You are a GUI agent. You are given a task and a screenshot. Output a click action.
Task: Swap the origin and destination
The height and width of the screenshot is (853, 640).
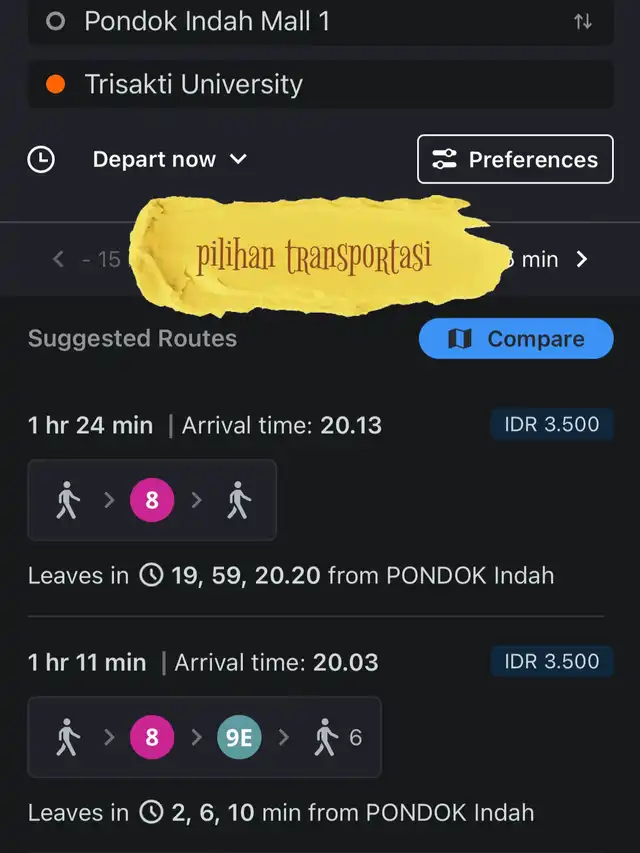(583, 21)
